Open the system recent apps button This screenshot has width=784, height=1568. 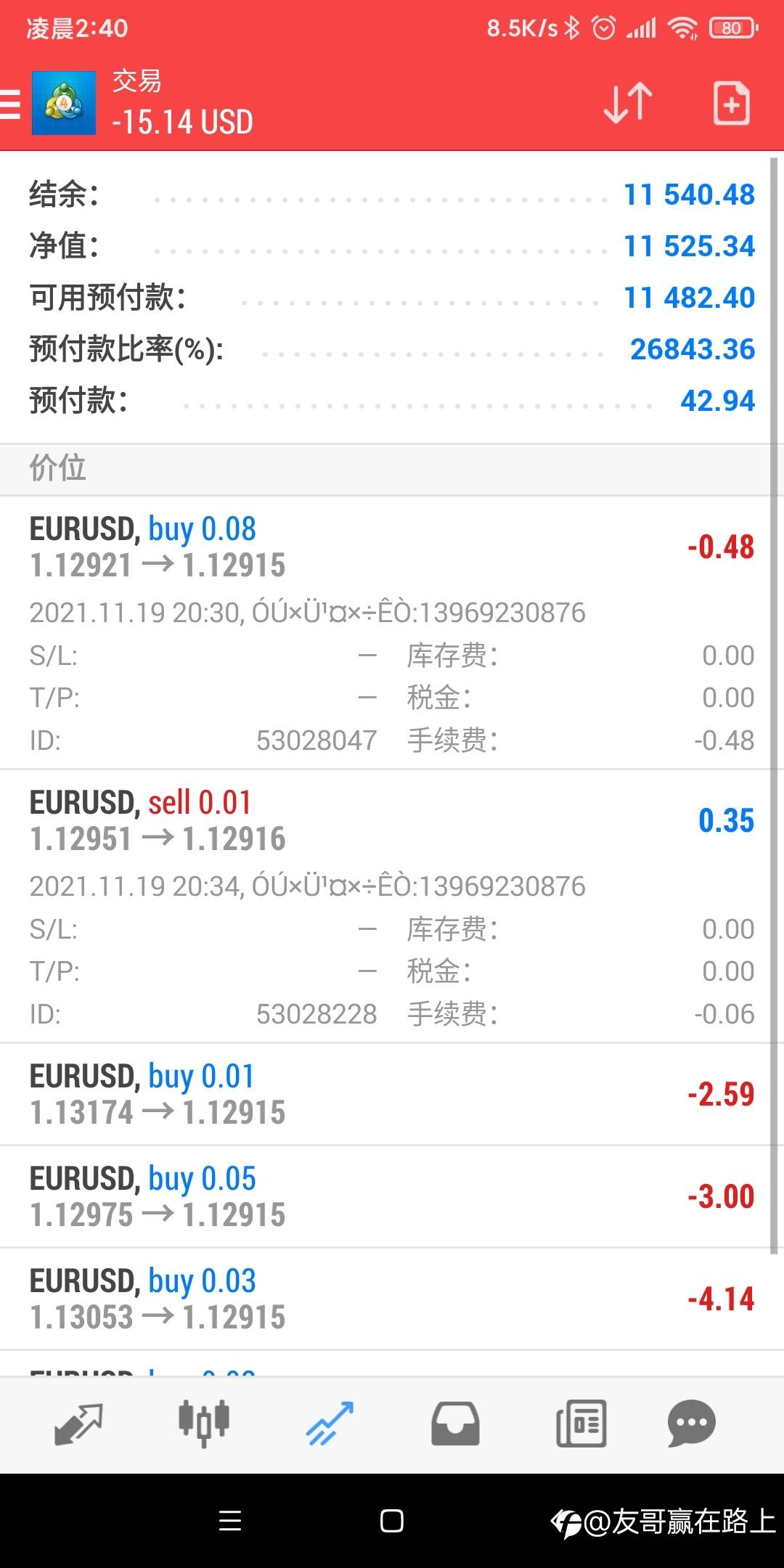pos(230,1521)
